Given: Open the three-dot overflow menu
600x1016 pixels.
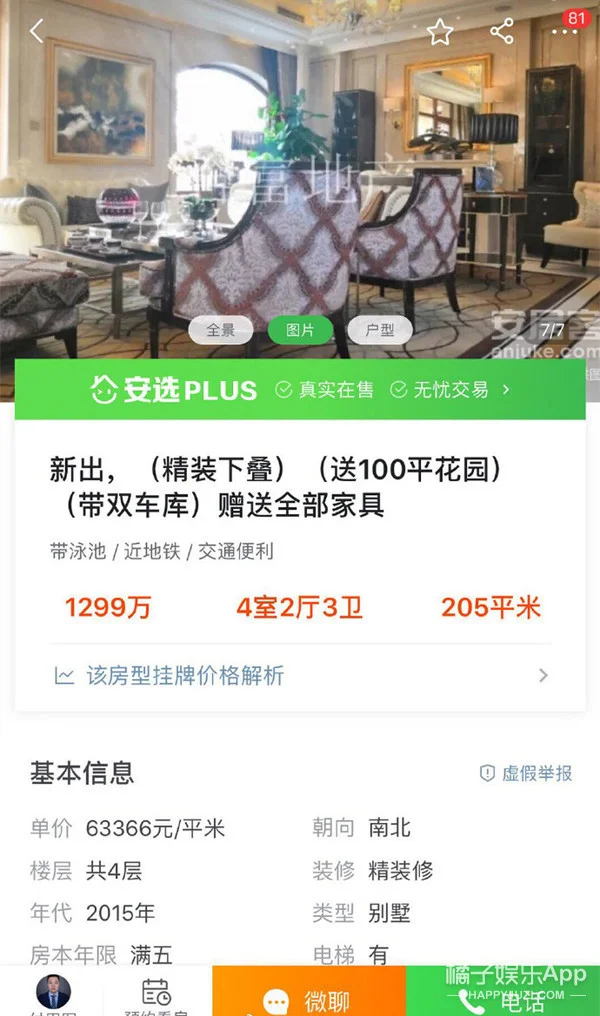Looking at the screenshot, I should click(565, 32).
